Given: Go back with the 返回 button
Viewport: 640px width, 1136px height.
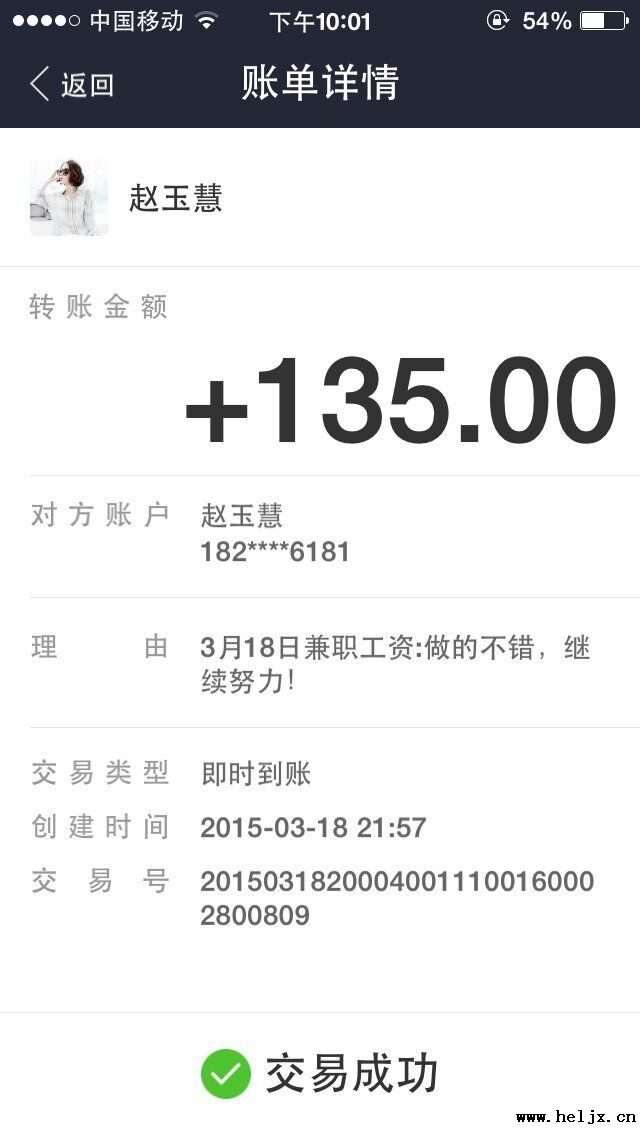Looking at the screenshot, I should (72, 85).
